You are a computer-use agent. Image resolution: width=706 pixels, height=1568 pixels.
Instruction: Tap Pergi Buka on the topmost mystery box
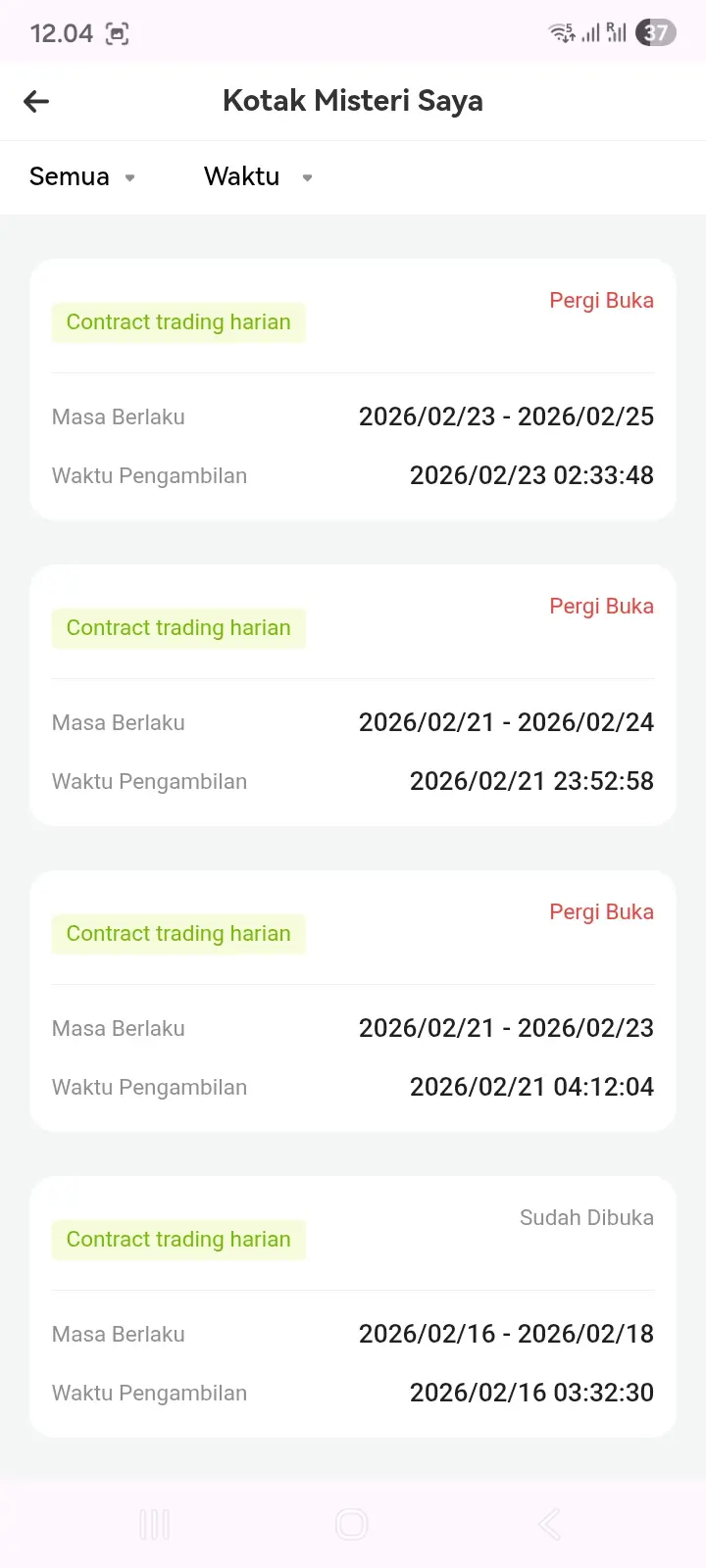[x=601, y=301]
